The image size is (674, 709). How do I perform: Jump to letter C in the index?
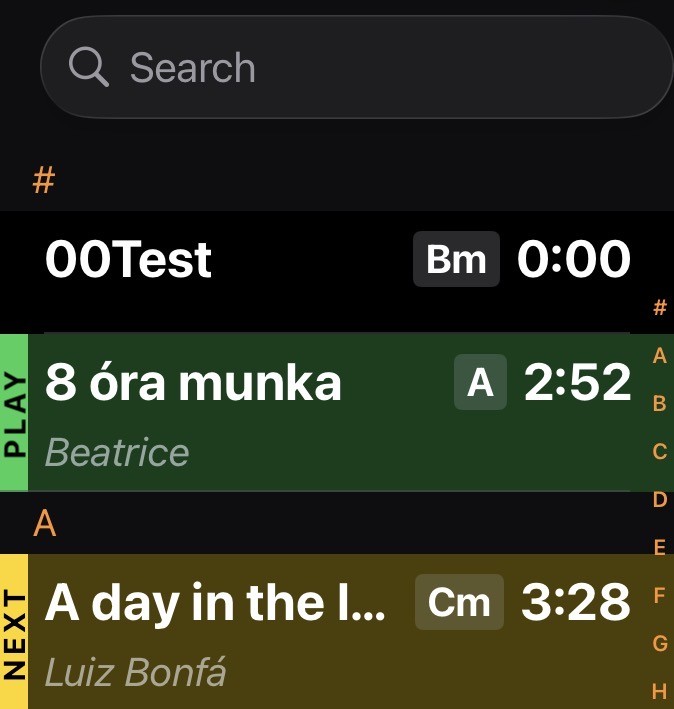tap(659, 452)
